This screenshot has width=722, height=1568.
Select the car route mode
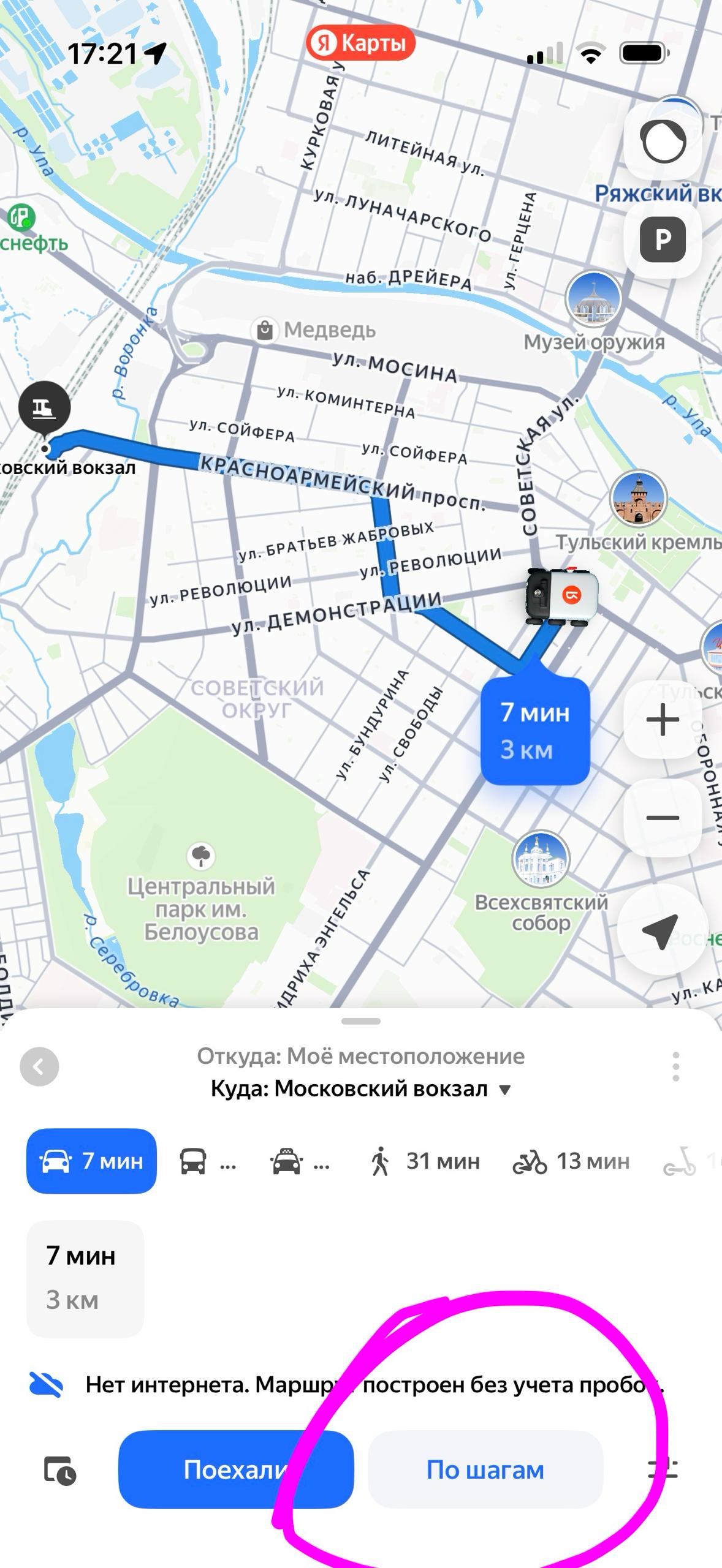click(x=91, y=1161)
